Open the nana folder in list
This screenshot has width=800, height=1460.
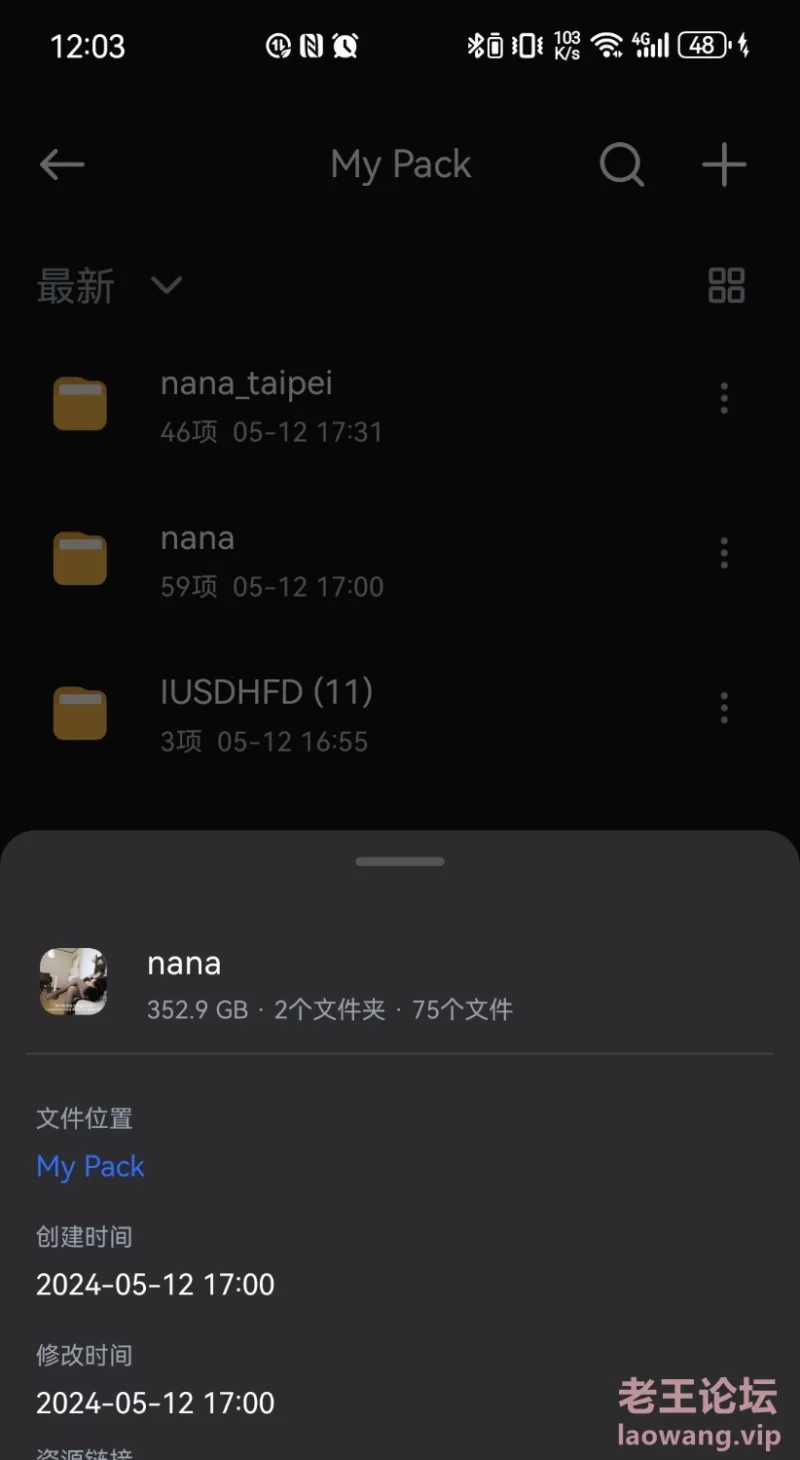coord(198,560)
